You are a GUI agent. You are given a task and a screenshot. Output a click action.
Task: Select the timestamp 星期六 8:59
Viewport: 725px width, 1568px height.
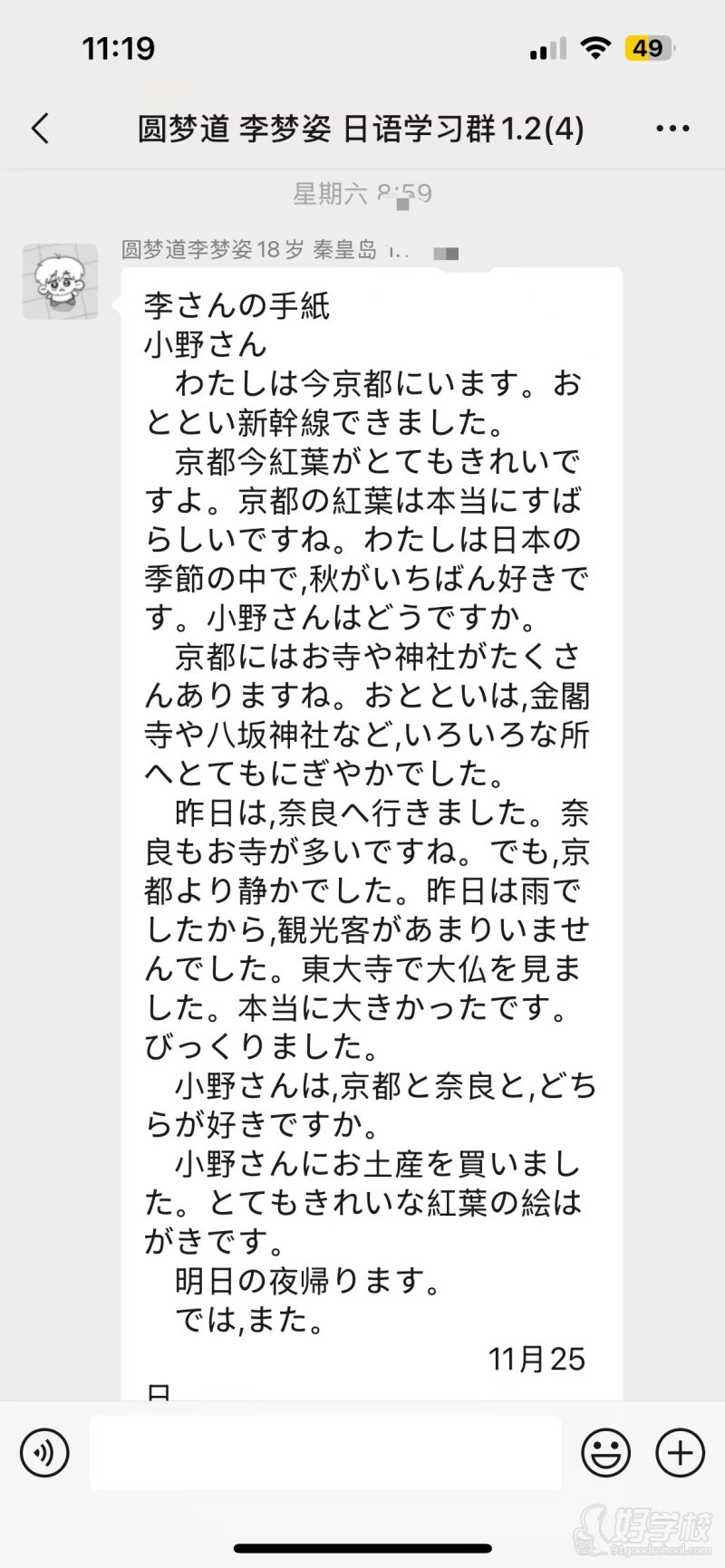click(x=362, y=193)
